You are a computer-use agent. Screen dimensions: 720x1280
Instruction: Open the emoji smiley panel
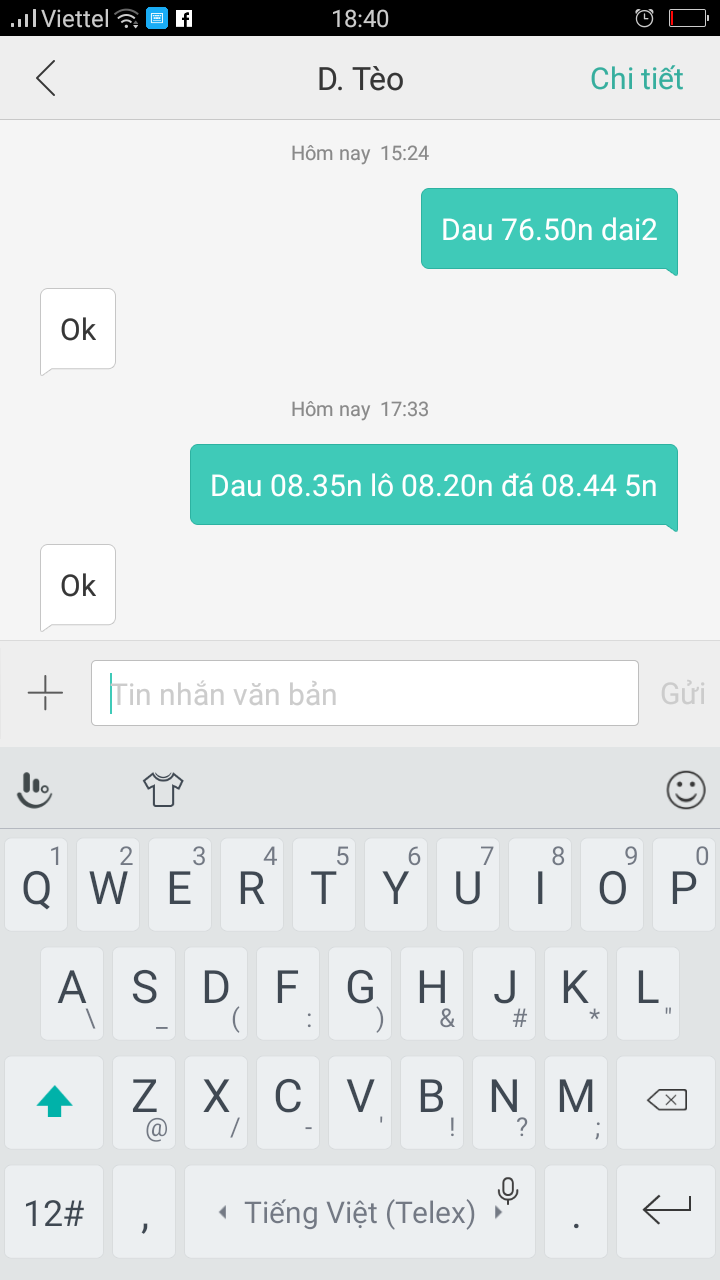685,790
